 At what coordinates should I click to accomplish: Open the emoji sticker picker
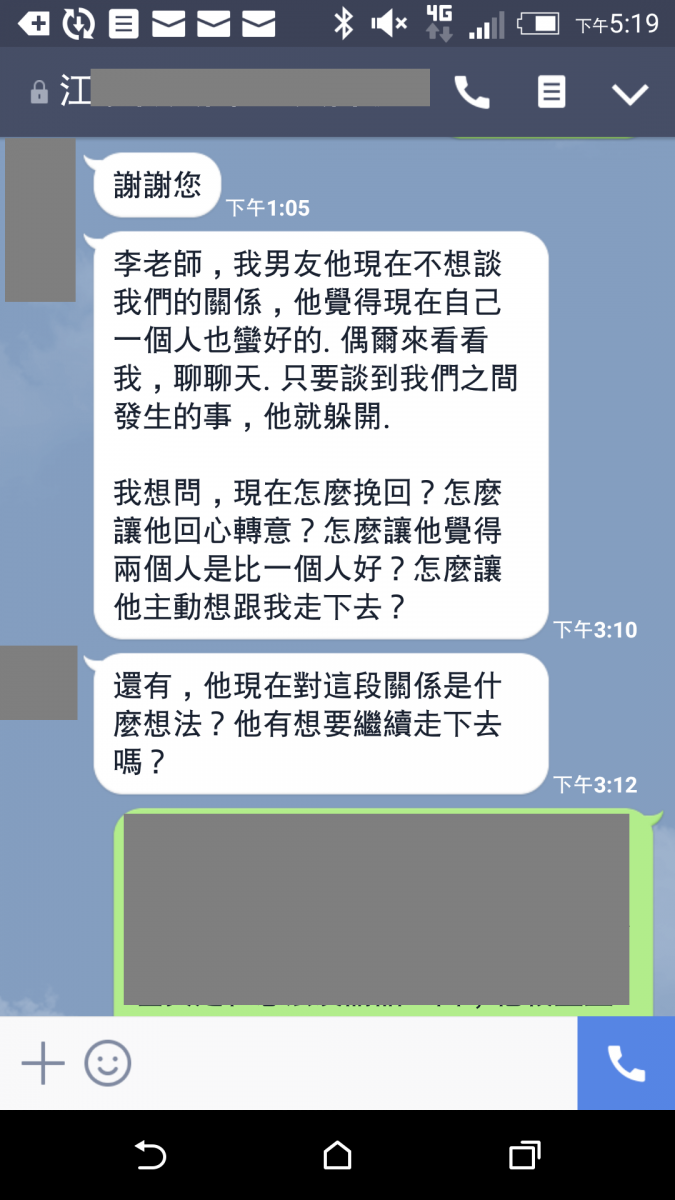tap(108, 1063)
